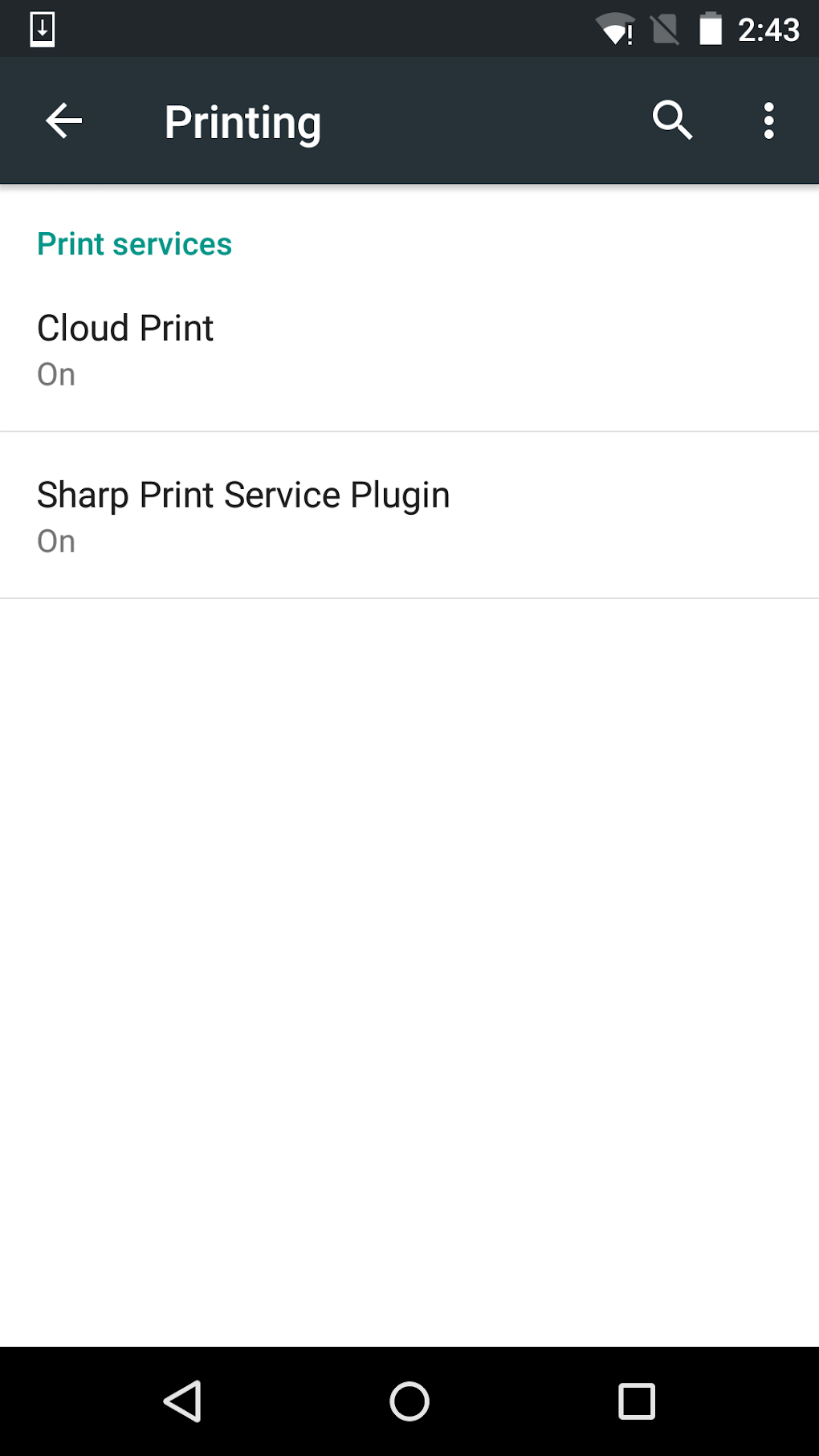Screen dimensions: 819x1456
Task: Open Cloud Print service settings
Action: (409, 349)
